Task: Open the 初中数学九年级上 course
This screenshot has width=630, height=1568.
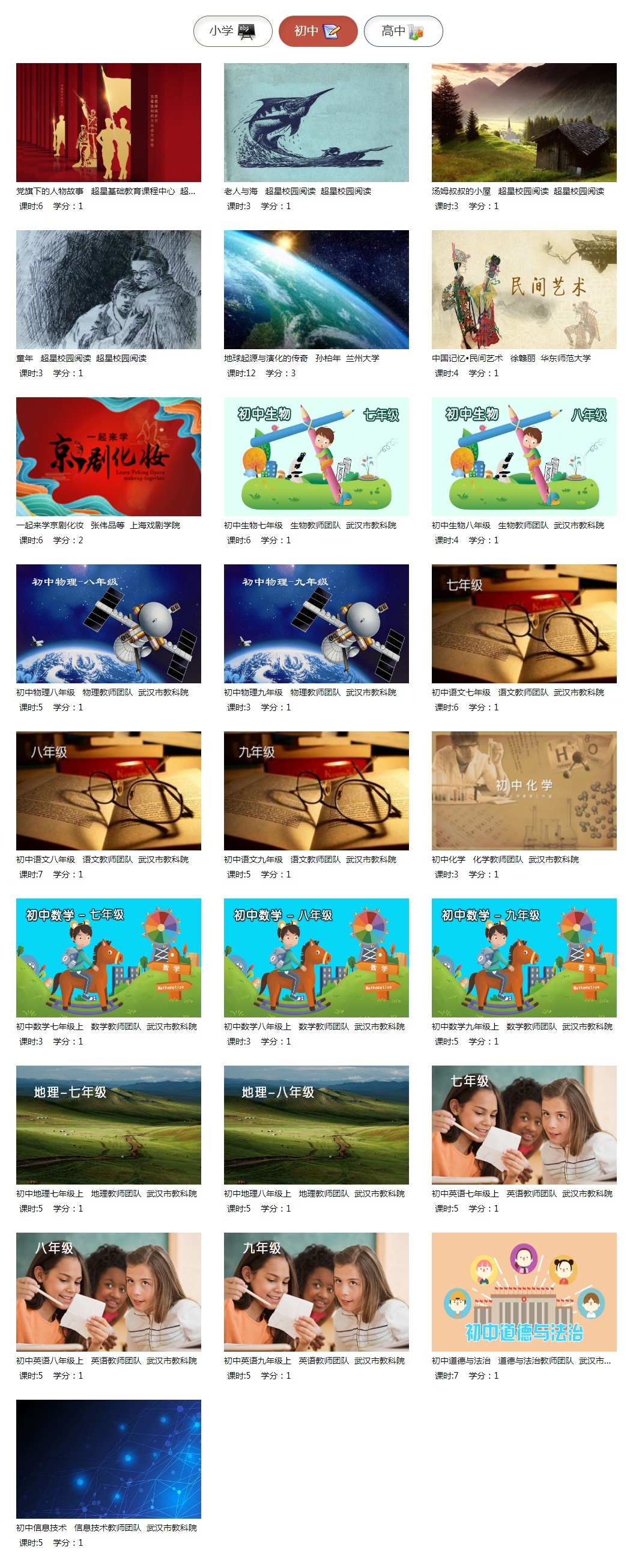Action: [524, 957]
